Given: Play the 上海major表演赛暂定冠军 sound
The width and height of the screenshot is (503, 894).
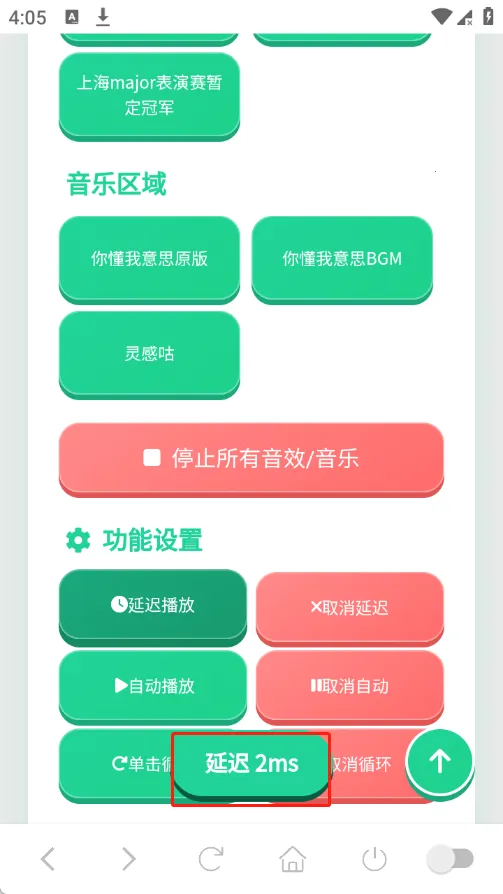Looking at the screenshot, I should pyautogui.click(x=149, y=95).
